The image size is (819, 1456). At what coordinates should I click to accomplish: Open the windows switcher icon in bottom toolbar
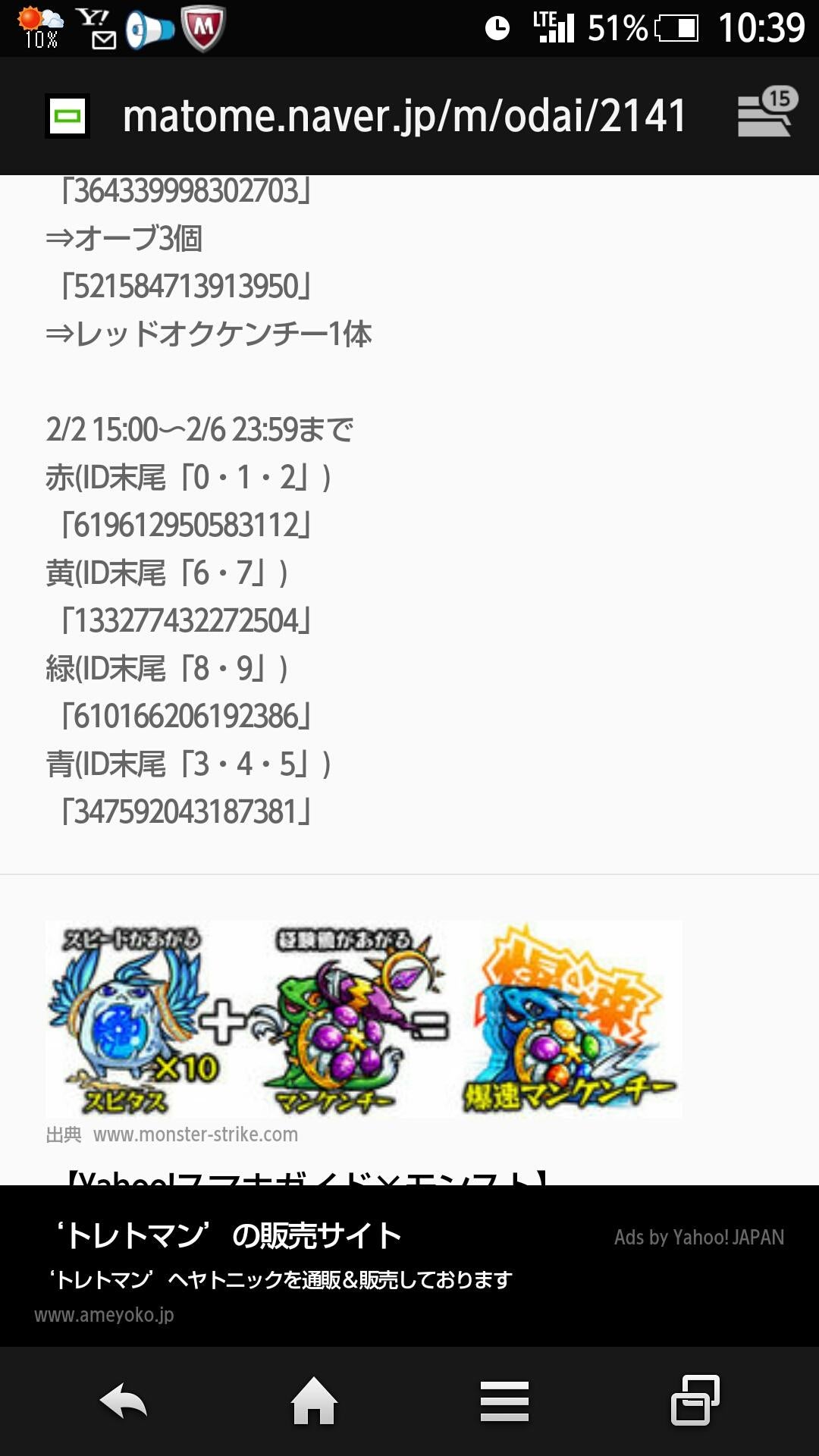tap(695, 1401)
